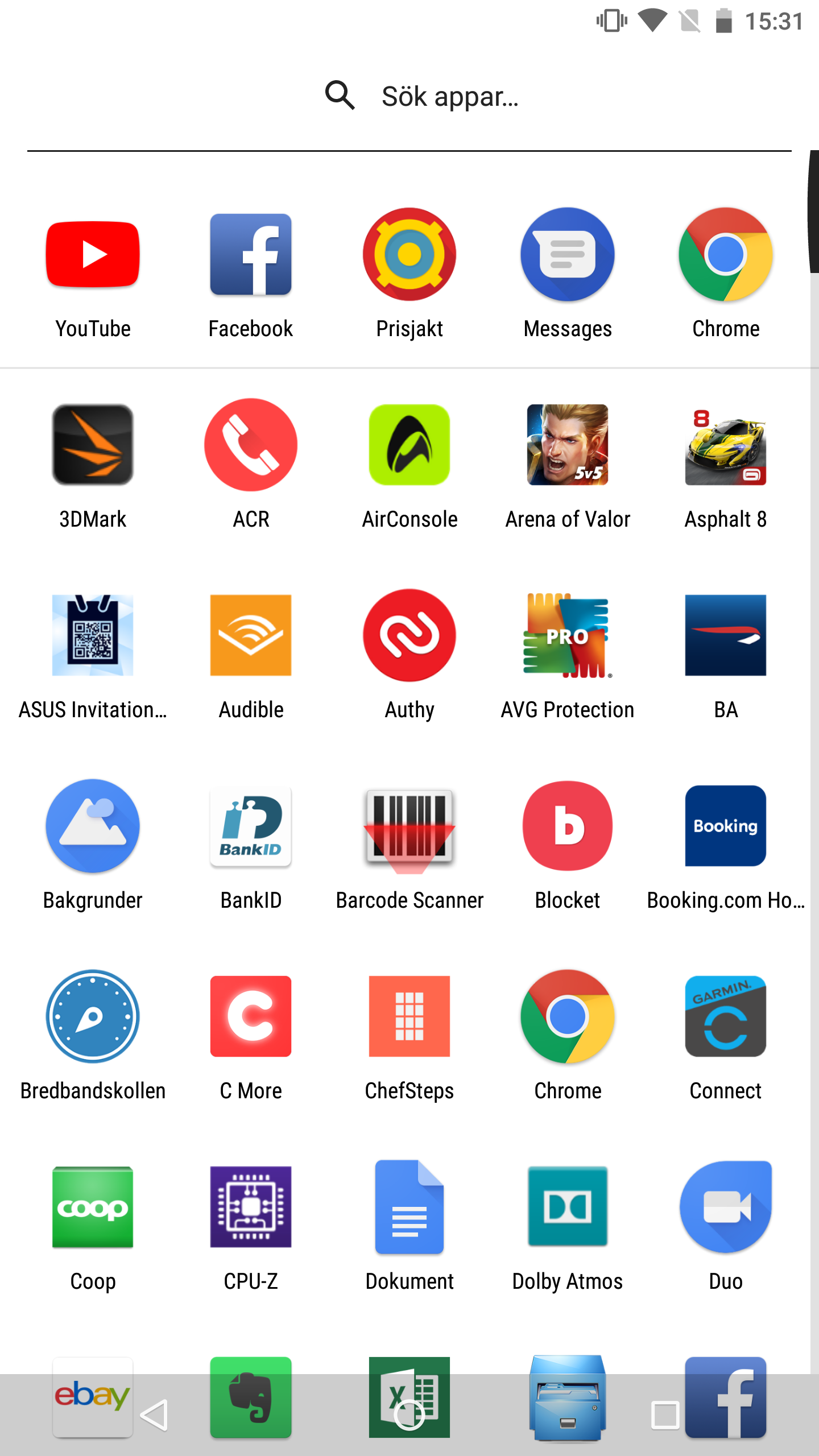Tap the Sök appar search field
This screenshot has height=1456, width=819.
pyautogui.click(x=449, y=97)
